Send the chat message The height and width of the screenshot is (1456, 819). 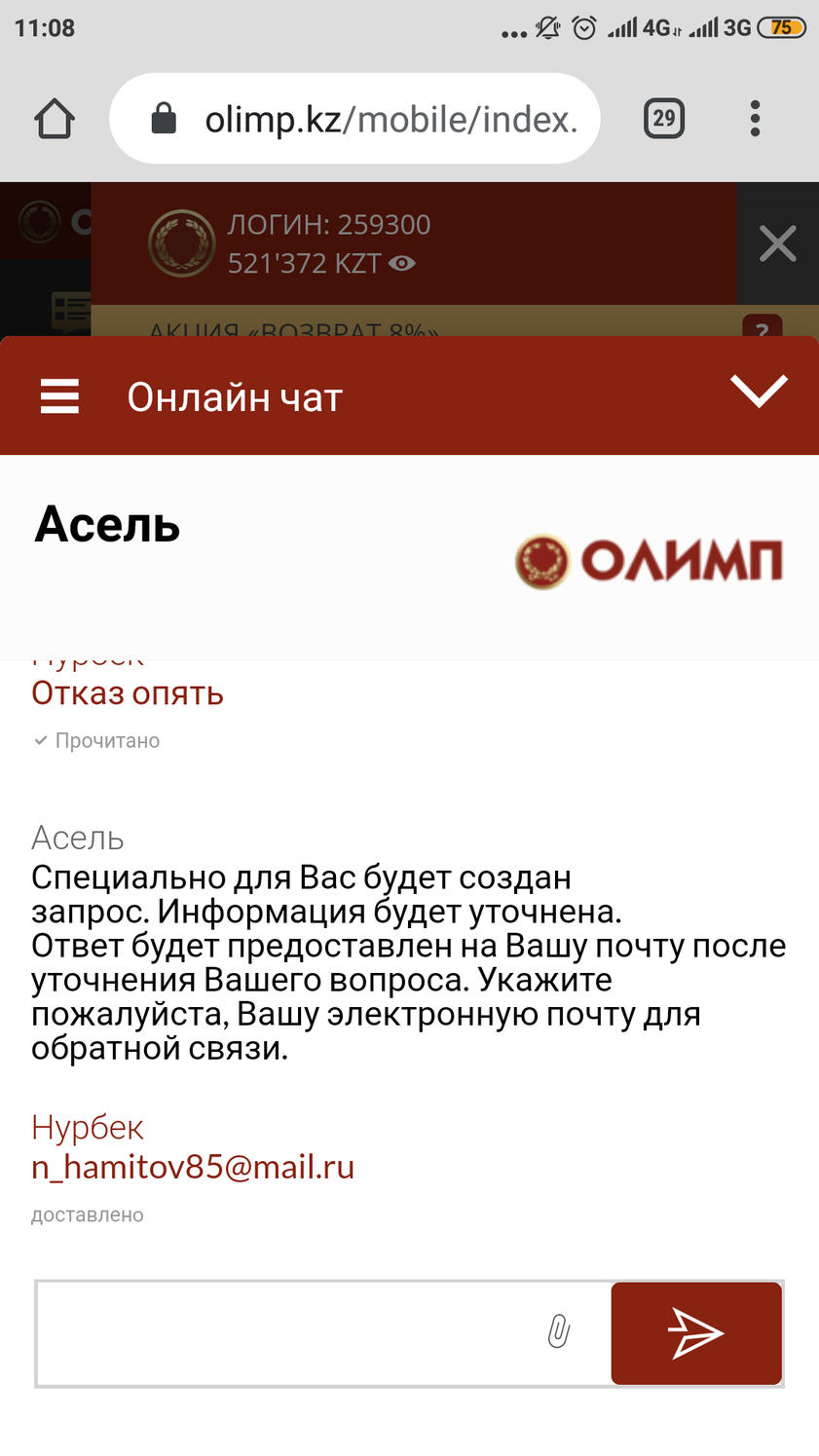tap(696, 1332)
